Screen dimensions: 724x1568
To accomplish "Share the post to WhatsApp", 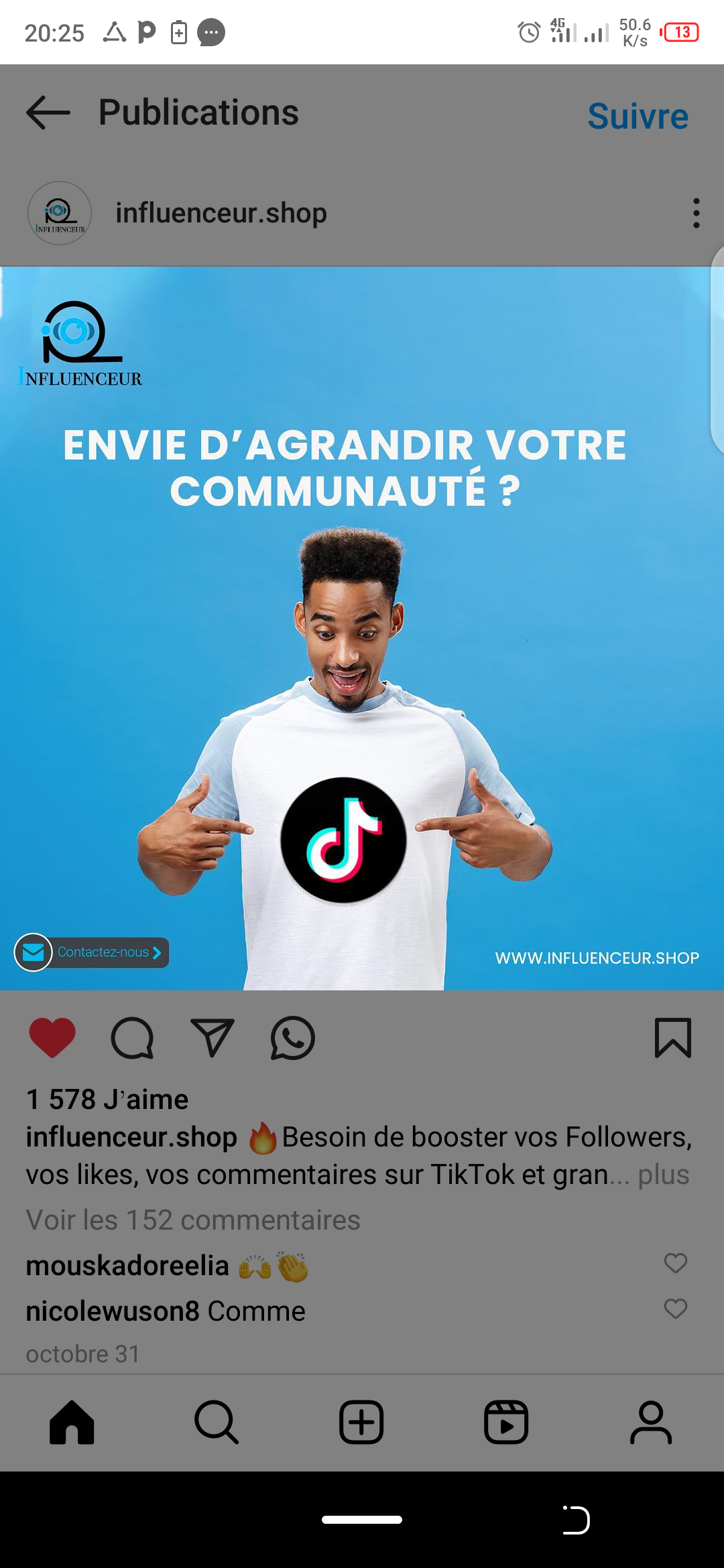I will click(x=292, y=1038).
